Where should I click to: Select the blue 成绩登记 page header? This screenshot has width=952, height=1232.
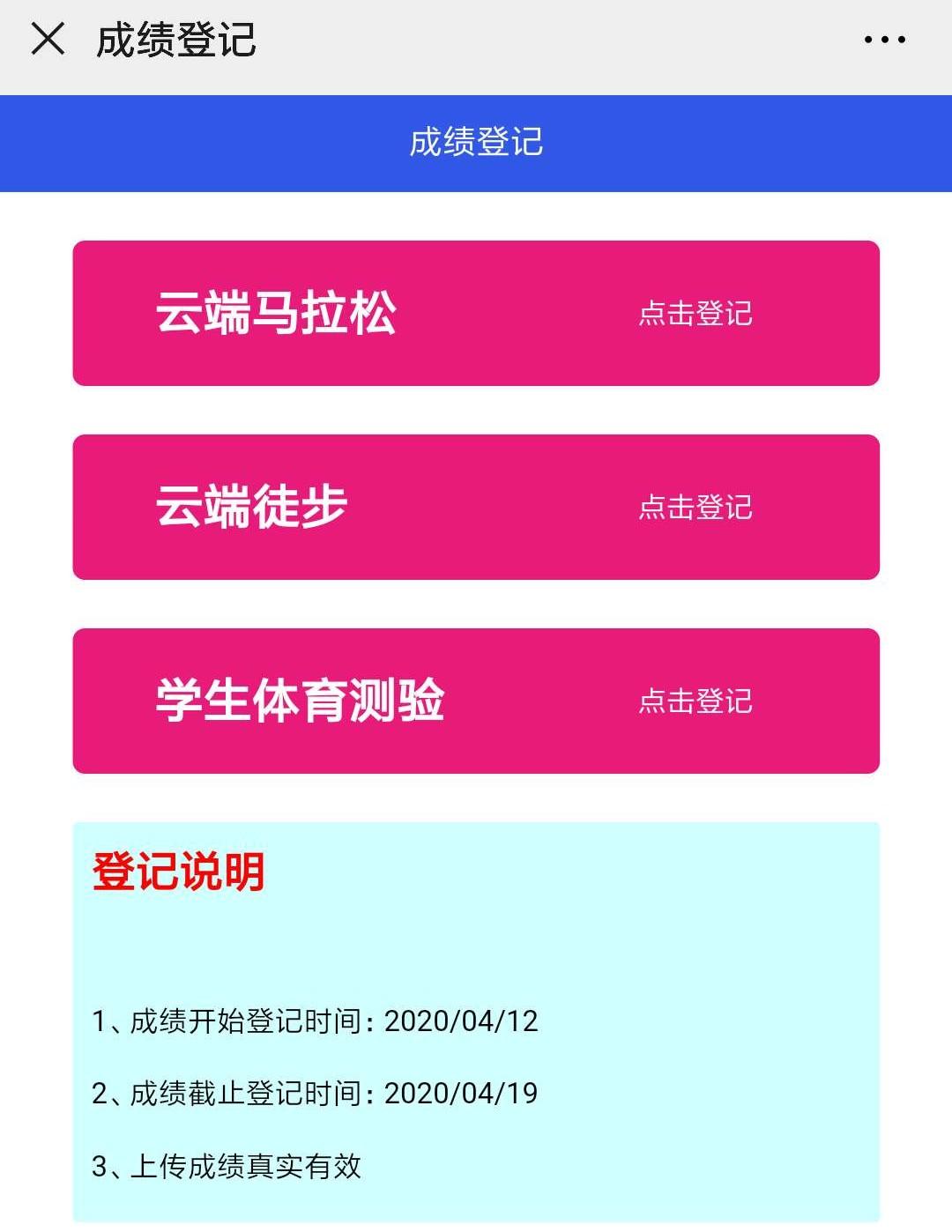[x=476, y=143]
